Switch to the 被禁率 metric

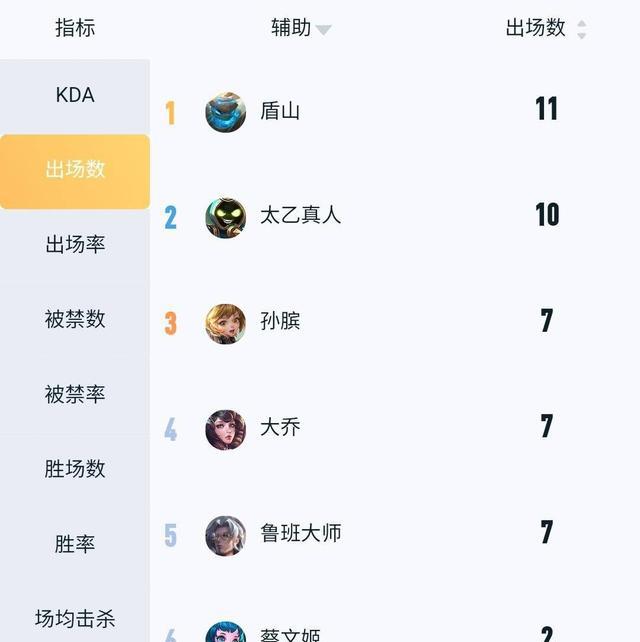[75, 395]
